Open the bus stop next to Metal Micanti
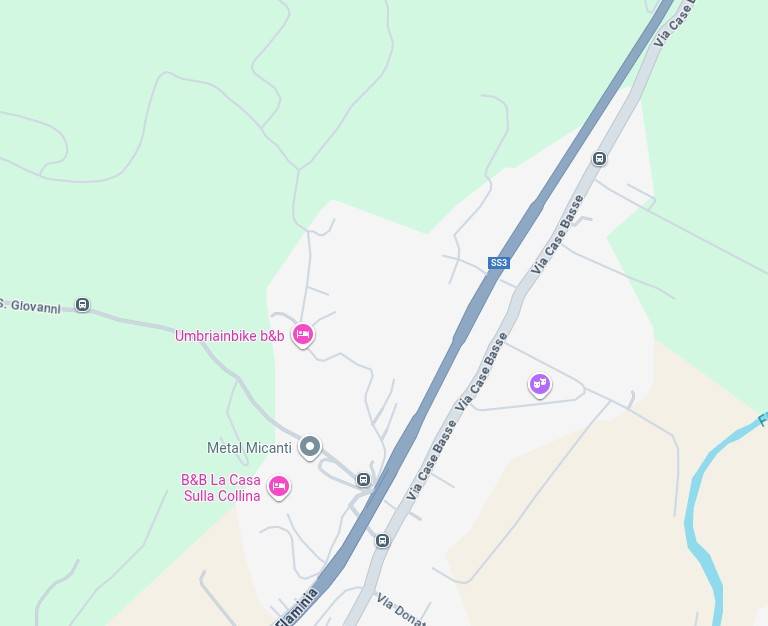The width and height of the screenshot is (768, 626). tap(363, 480)
